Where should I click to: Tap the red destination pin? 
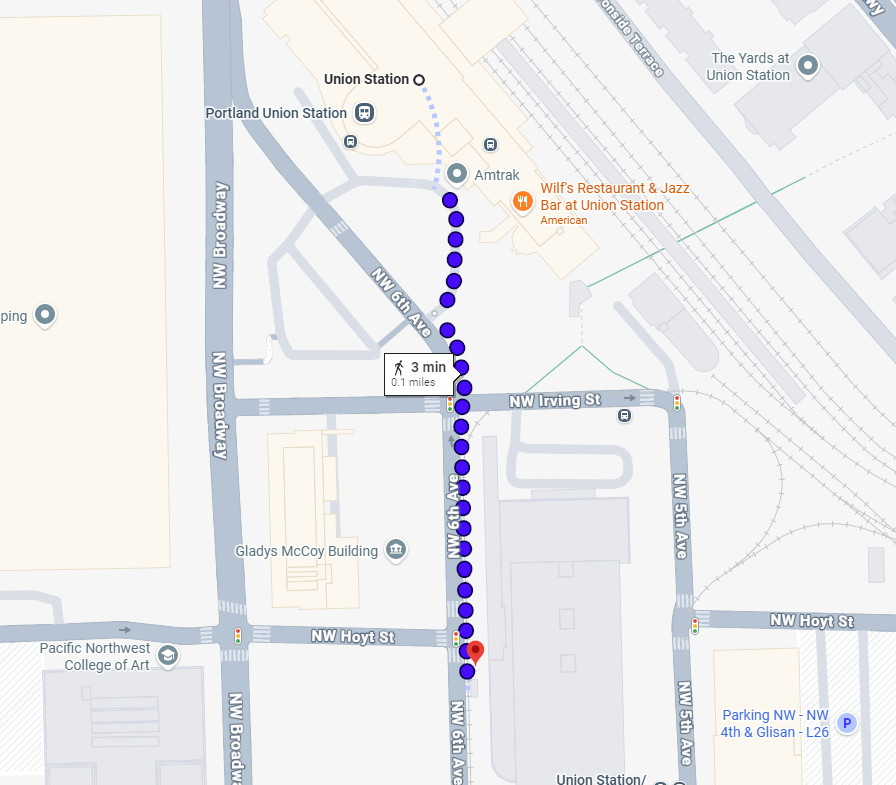click(475, 651)
